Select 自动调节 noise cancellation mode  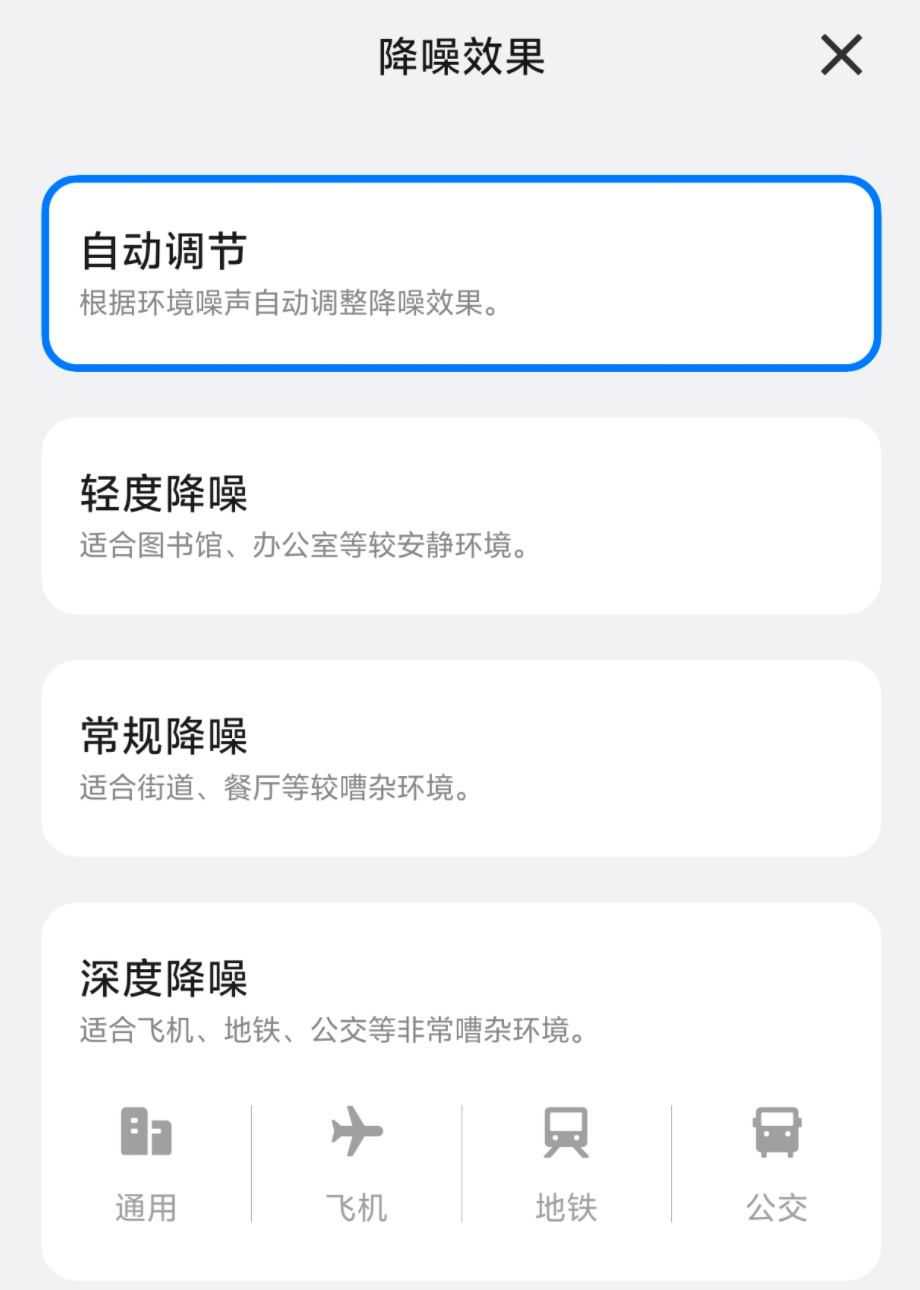[x=461, y=273]
